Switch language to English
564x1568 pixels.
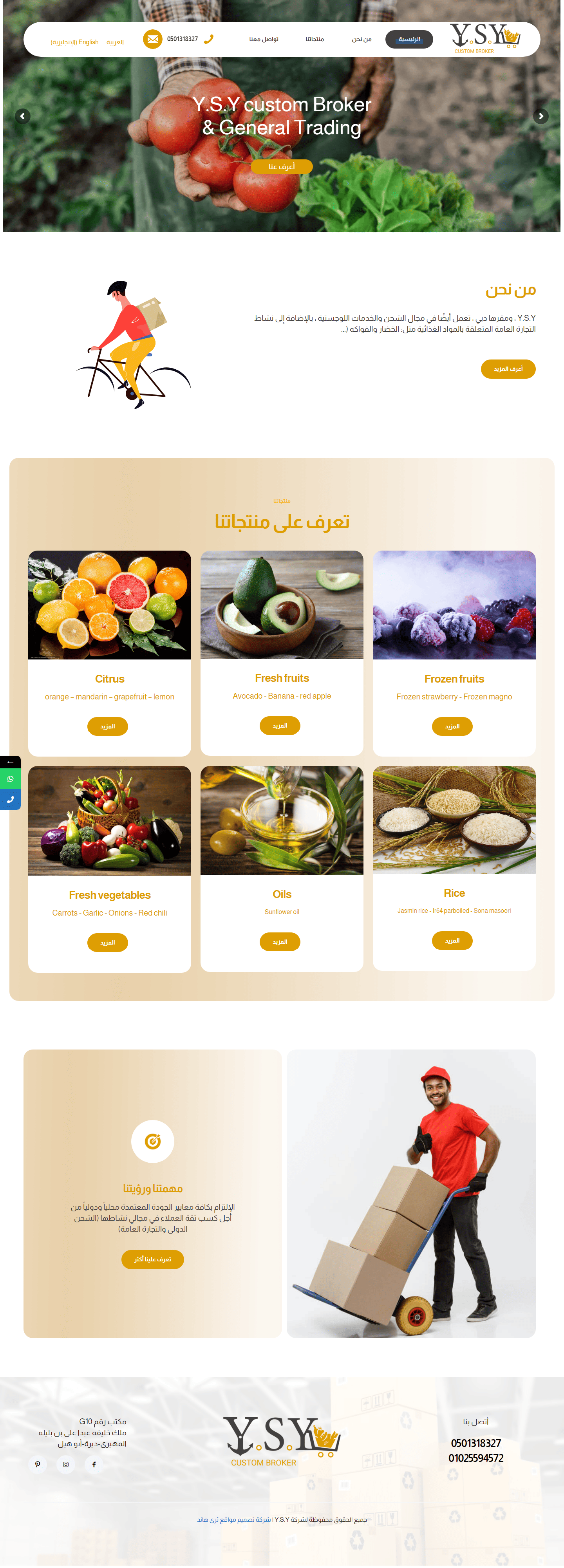coord(75,43)
